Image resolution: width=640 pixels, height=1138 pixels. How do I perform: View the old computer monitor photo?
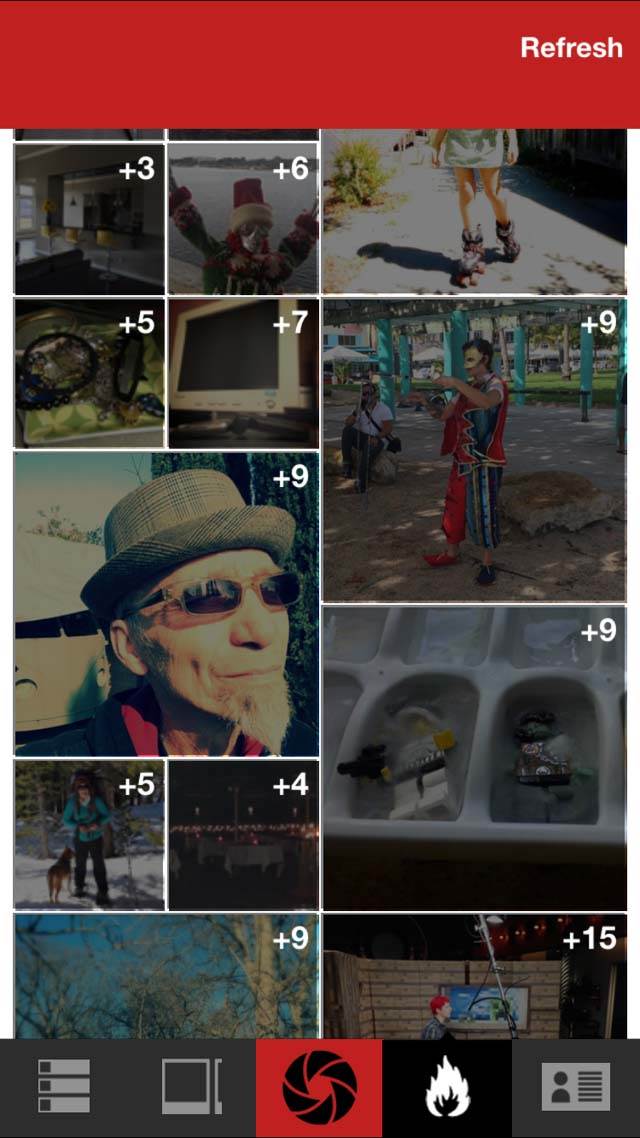(243, 373)
